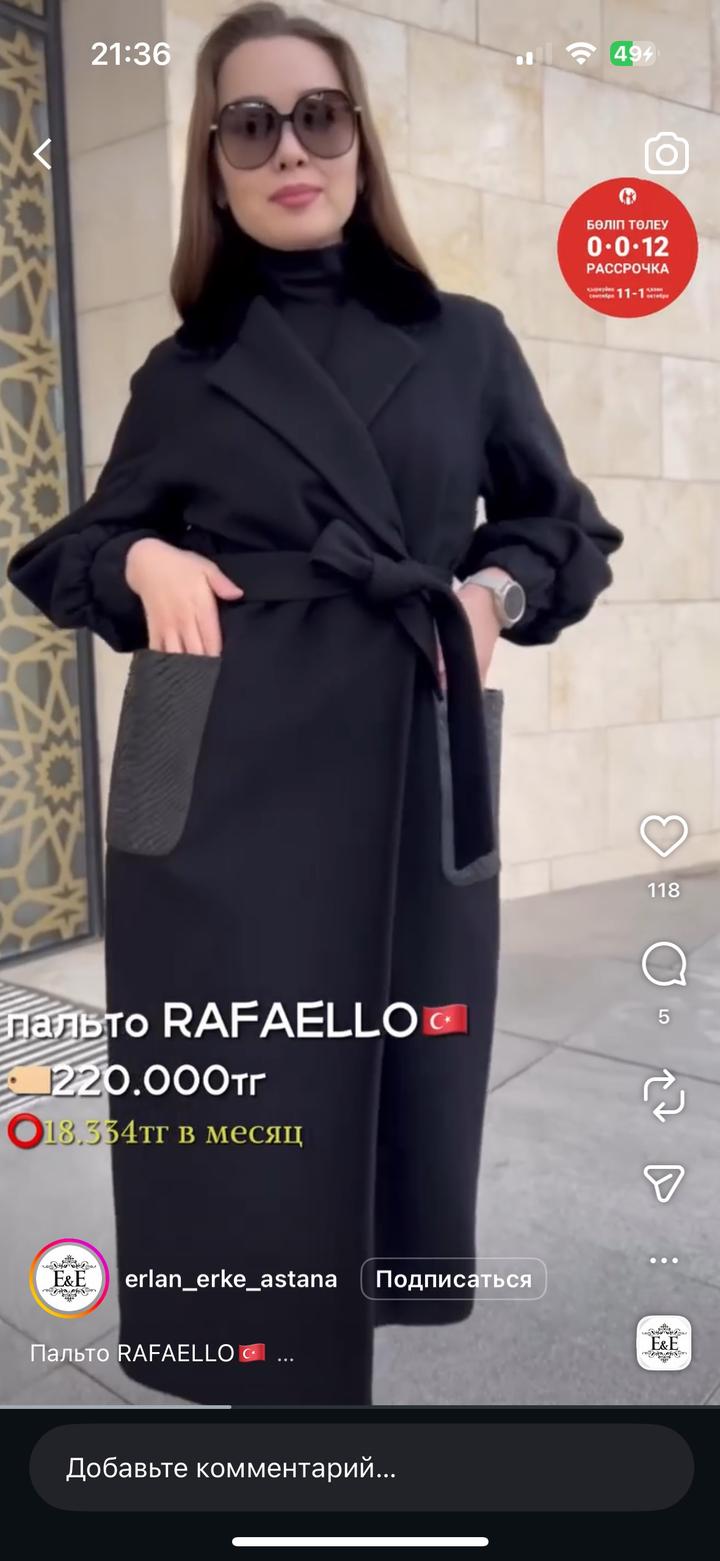
Task: Open the camera to create a reel
Action: (x=666, y=154)
